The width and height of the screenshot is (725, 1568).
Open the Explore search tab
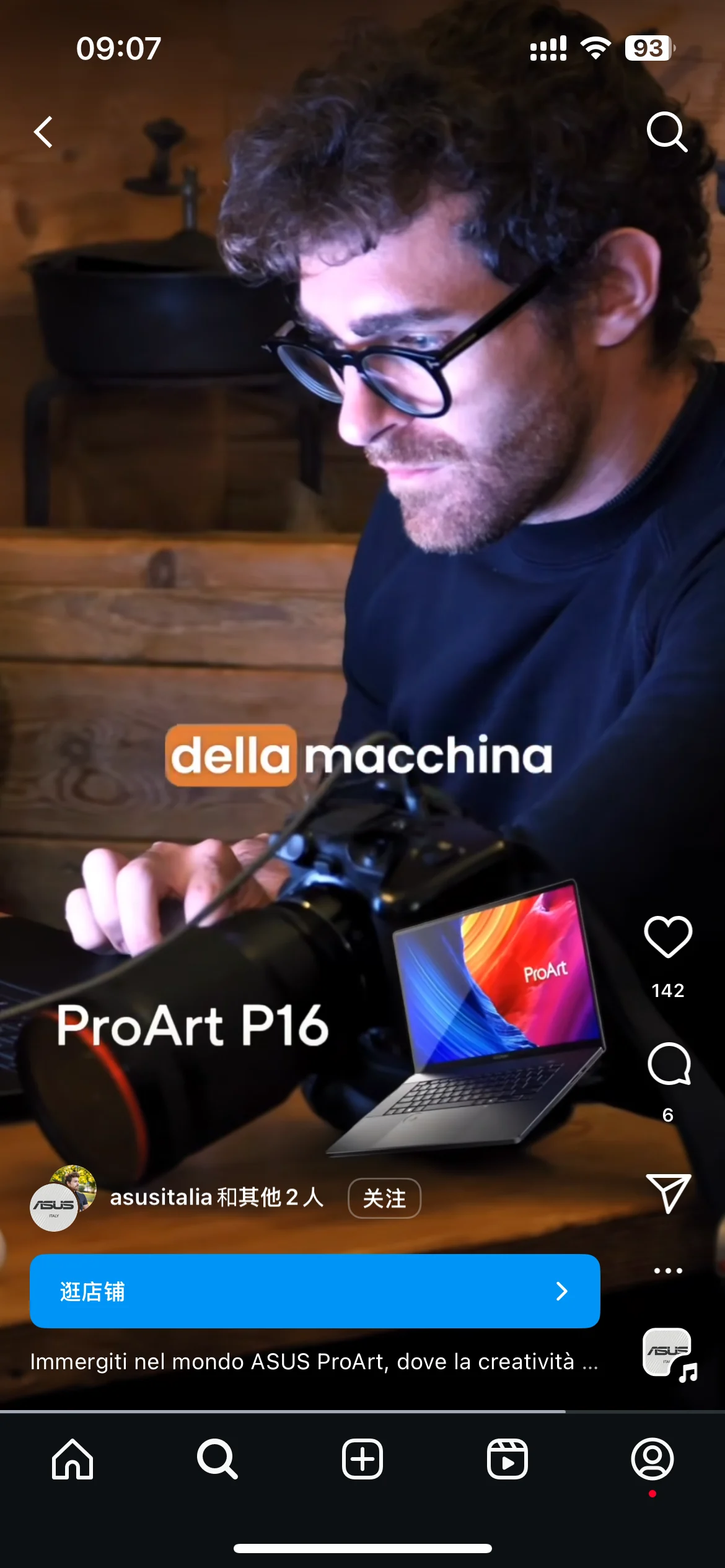(x=217, y=1459)
